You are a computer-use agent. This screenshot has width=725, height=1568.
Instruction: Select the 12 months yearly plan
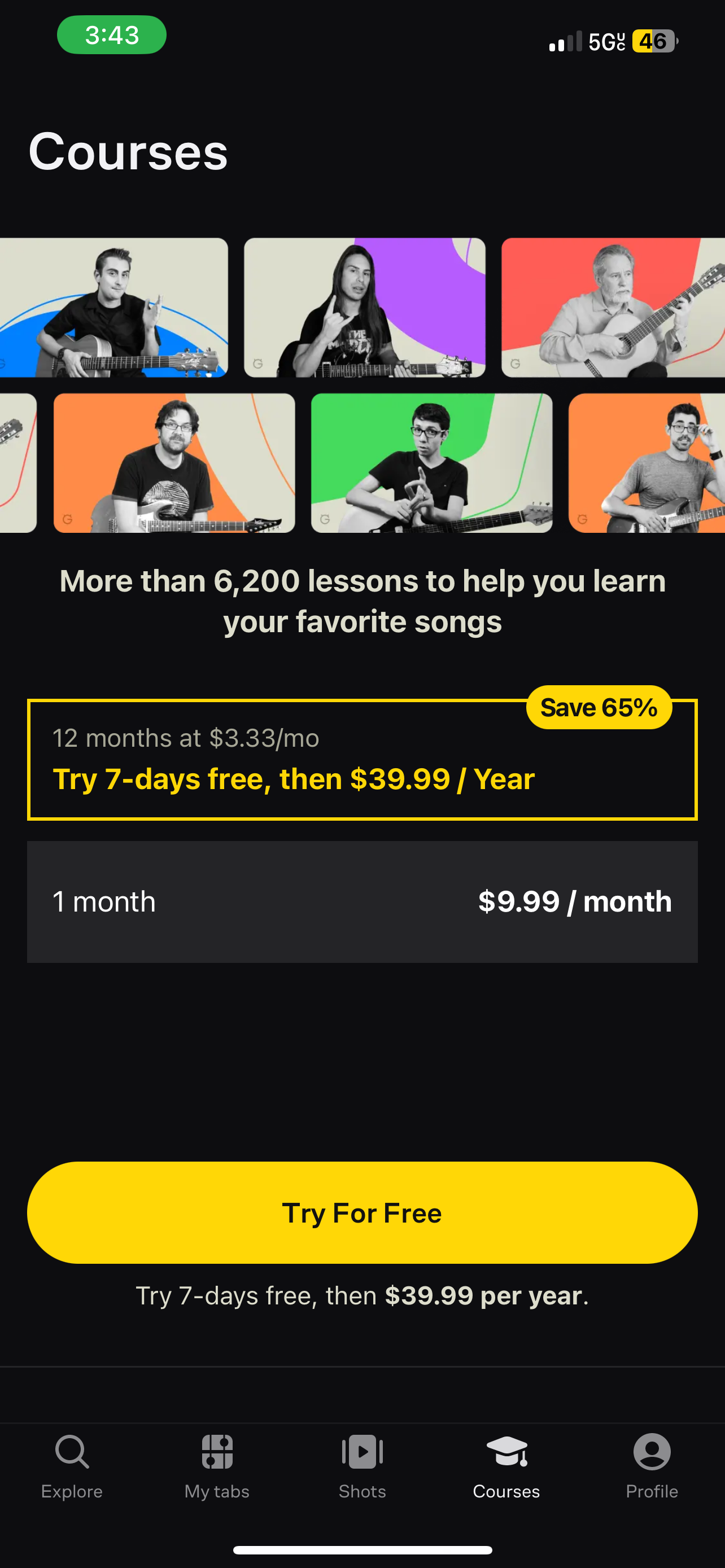point(362,760)
